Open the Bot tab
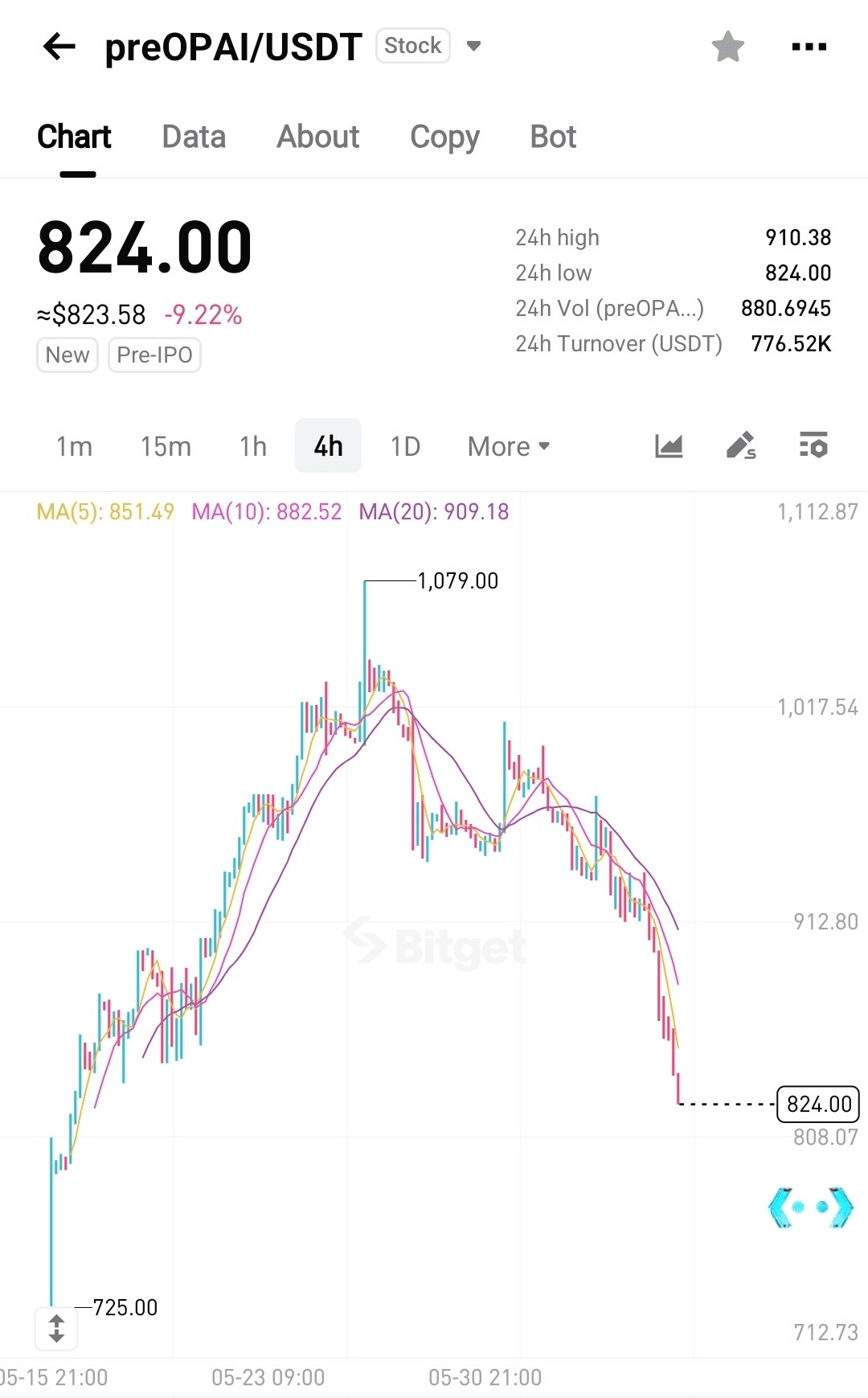 tap(553, 137)
